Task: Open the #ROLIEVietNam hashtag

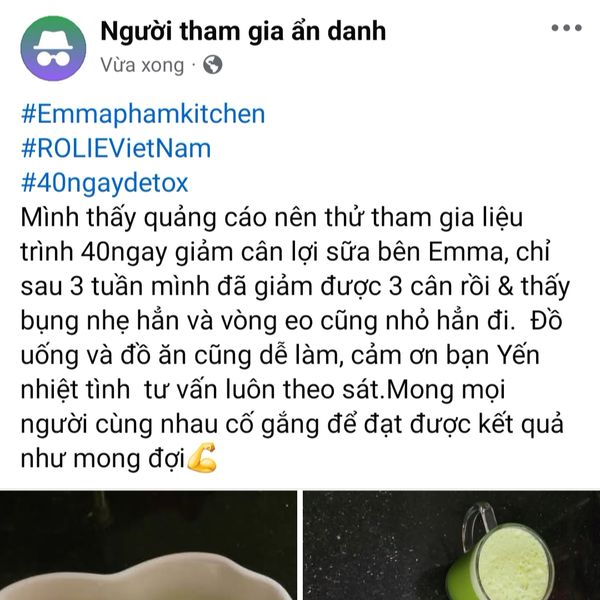Action: point(116,148)
